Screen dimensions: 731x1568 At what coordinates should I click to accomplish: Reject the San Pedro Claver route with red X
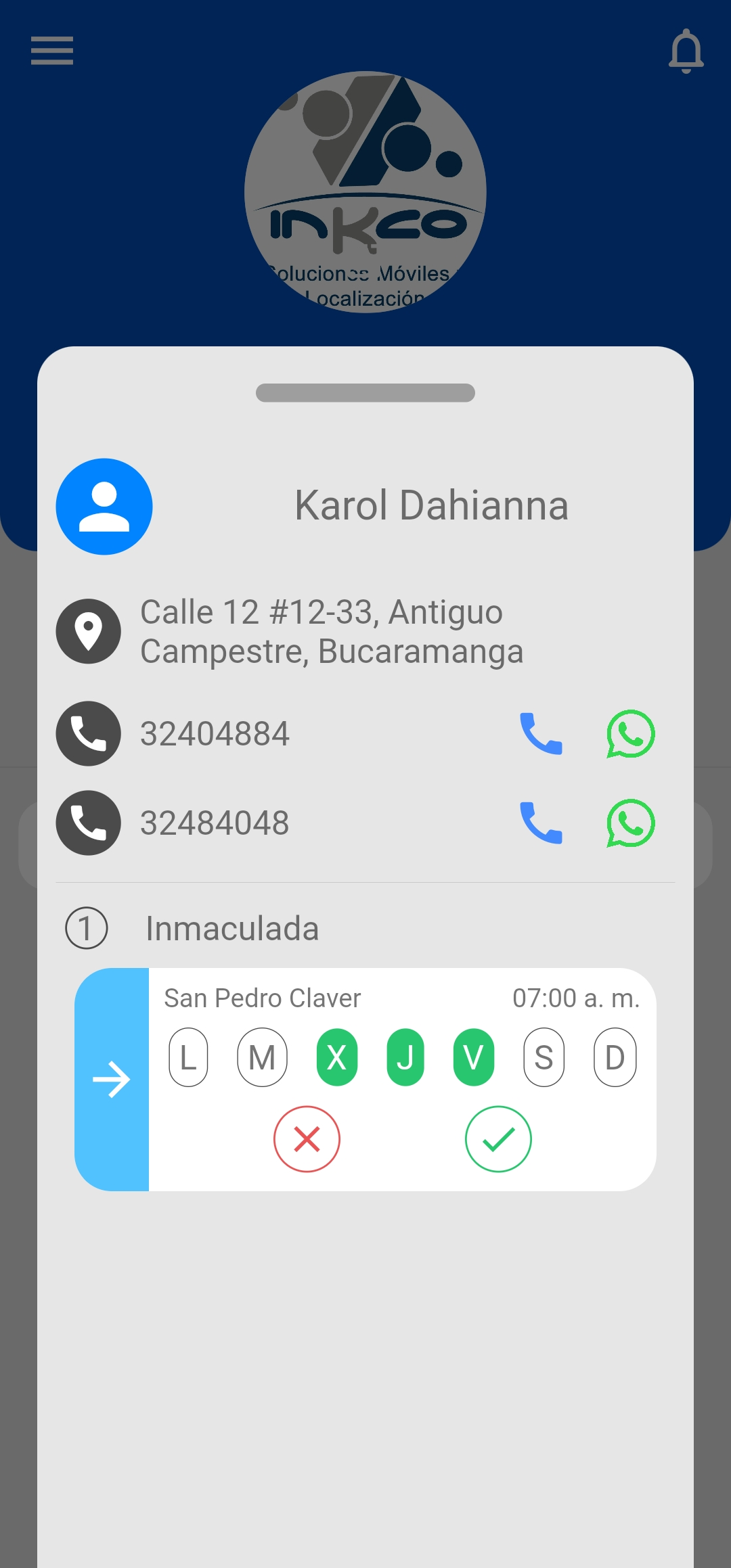point(307,1139)
